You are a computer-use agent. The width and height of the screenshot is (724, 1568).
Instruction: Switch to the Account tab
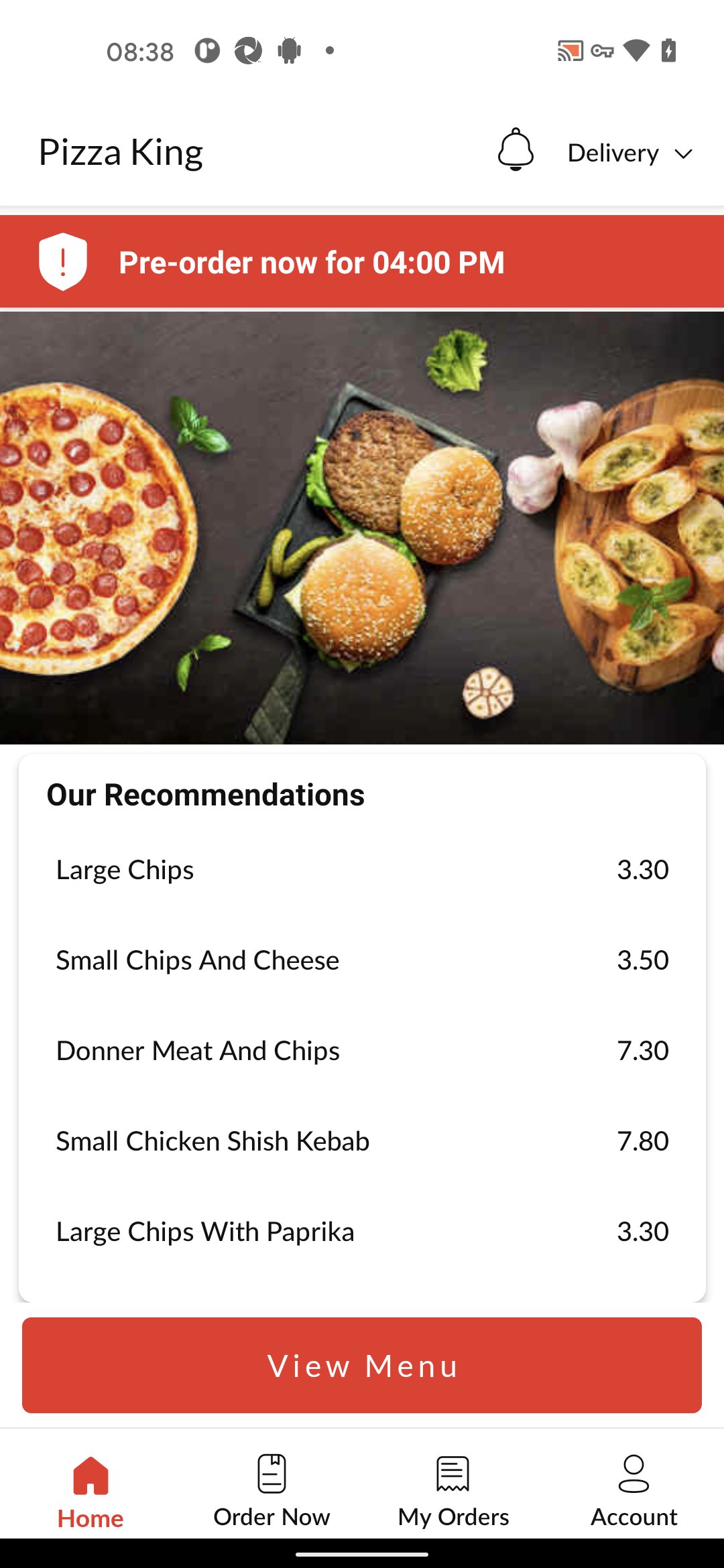[x=633, y=1489]
